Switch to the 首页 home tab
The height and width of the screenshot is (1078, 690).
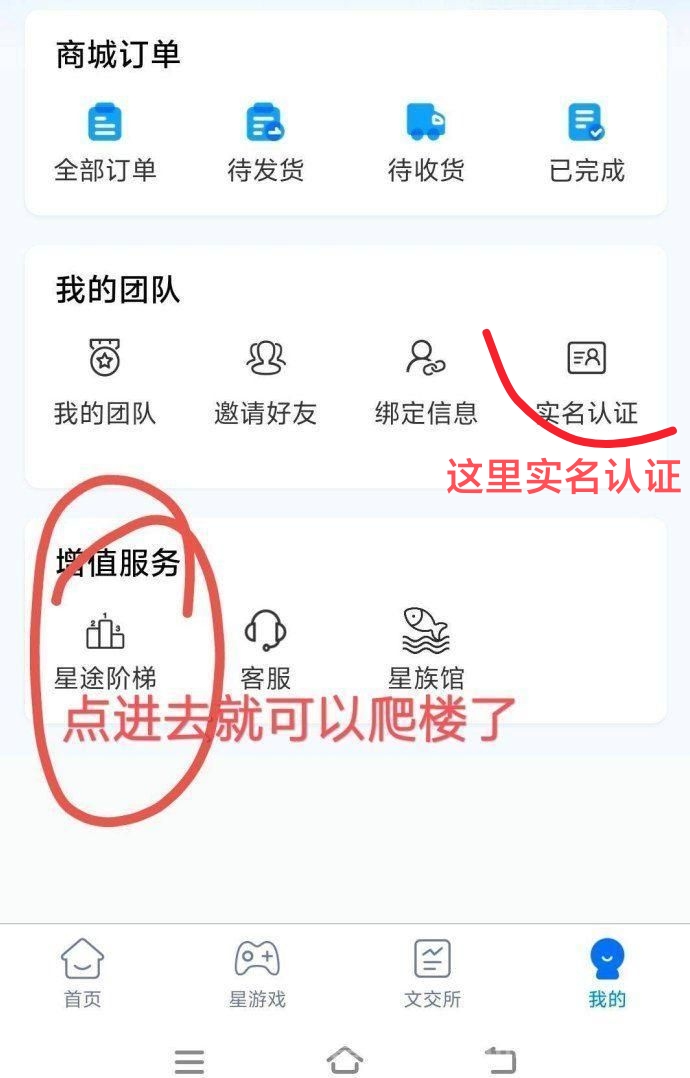click(82, 972)
